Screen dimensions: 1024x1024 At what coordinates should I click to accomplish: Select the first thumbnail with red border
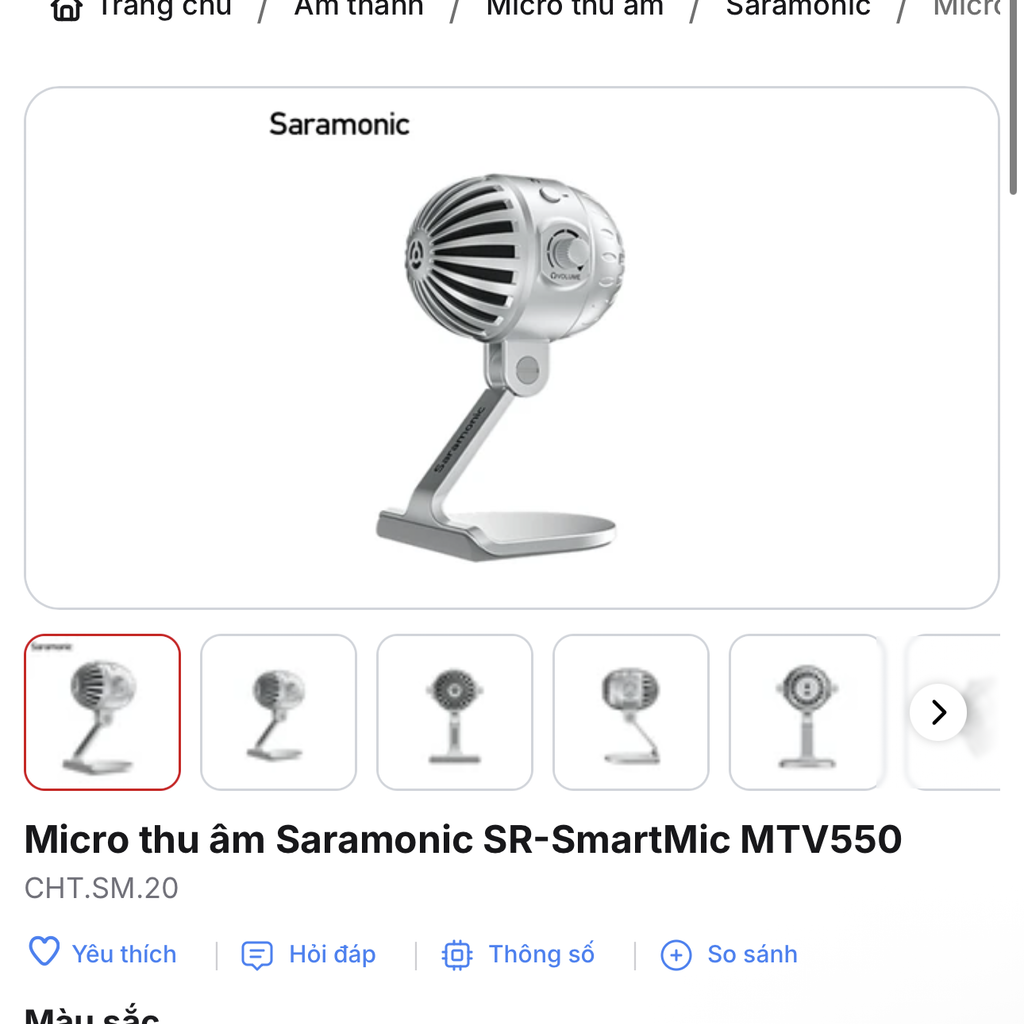(x=102, y=712)
